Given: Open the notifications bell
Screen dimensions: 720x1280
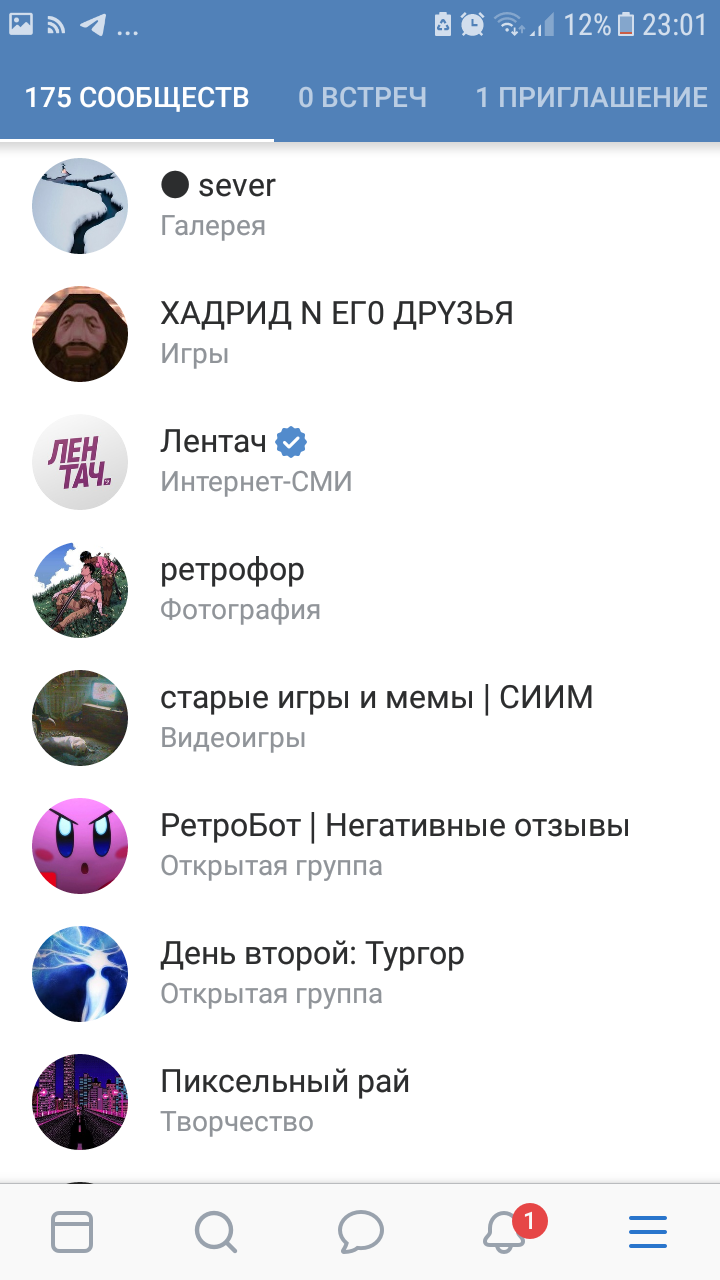Looking at the screenshot, I should pyautogui.click(x=505, y=1232).
